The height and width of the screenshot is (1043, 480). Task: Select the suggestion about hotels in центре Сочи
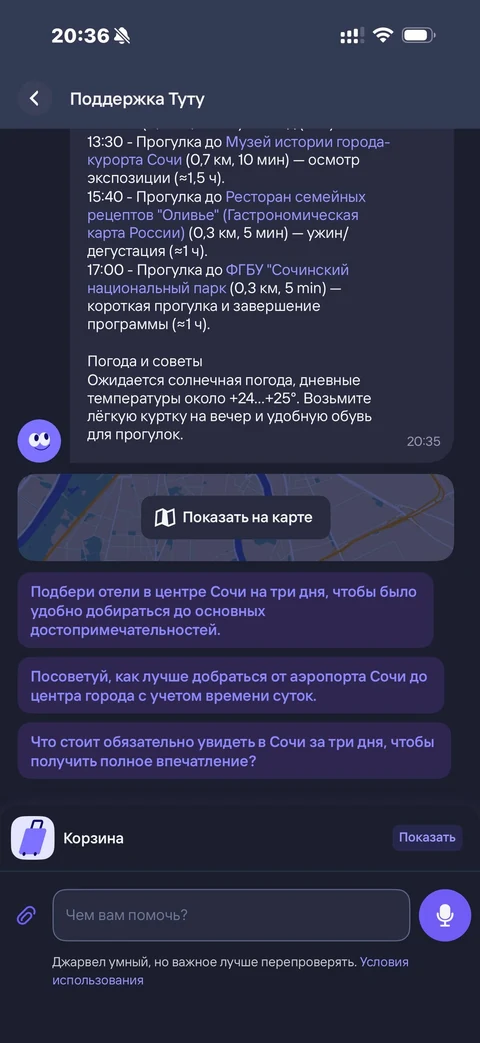(x=225, y=611)
